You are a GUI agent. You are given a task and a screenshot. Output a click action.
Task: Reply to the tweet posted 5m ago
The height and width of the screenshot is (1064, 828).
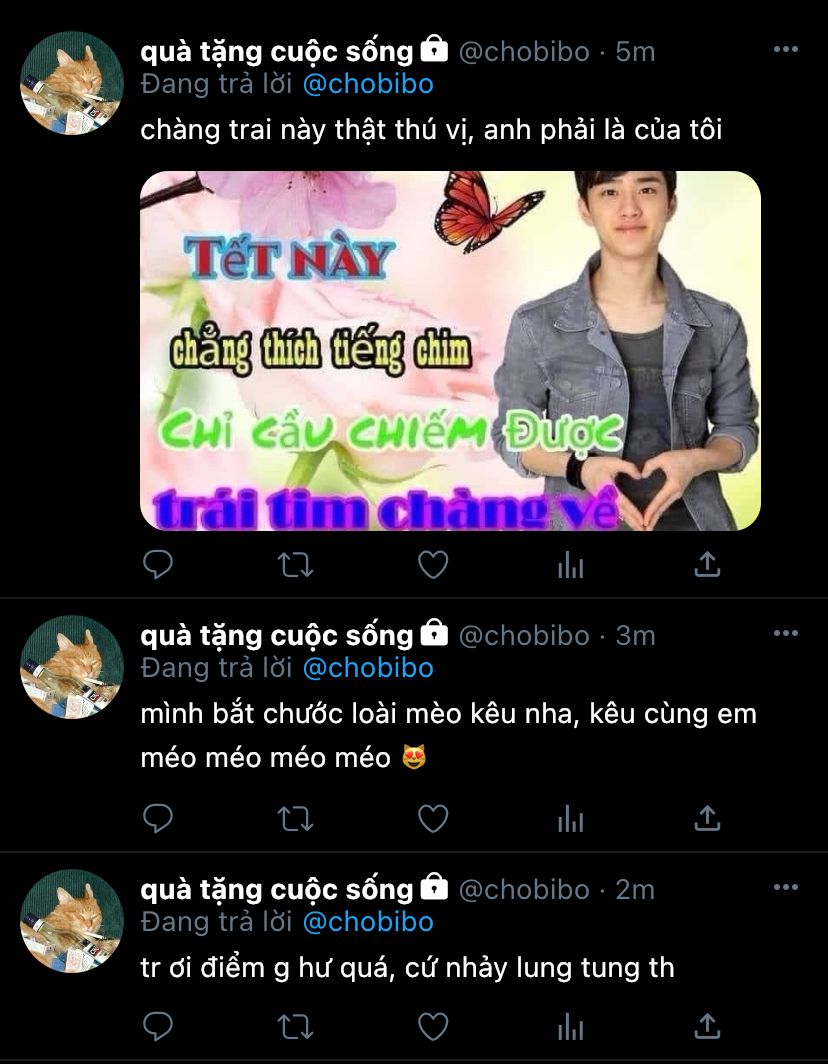(x=158, y=564)
